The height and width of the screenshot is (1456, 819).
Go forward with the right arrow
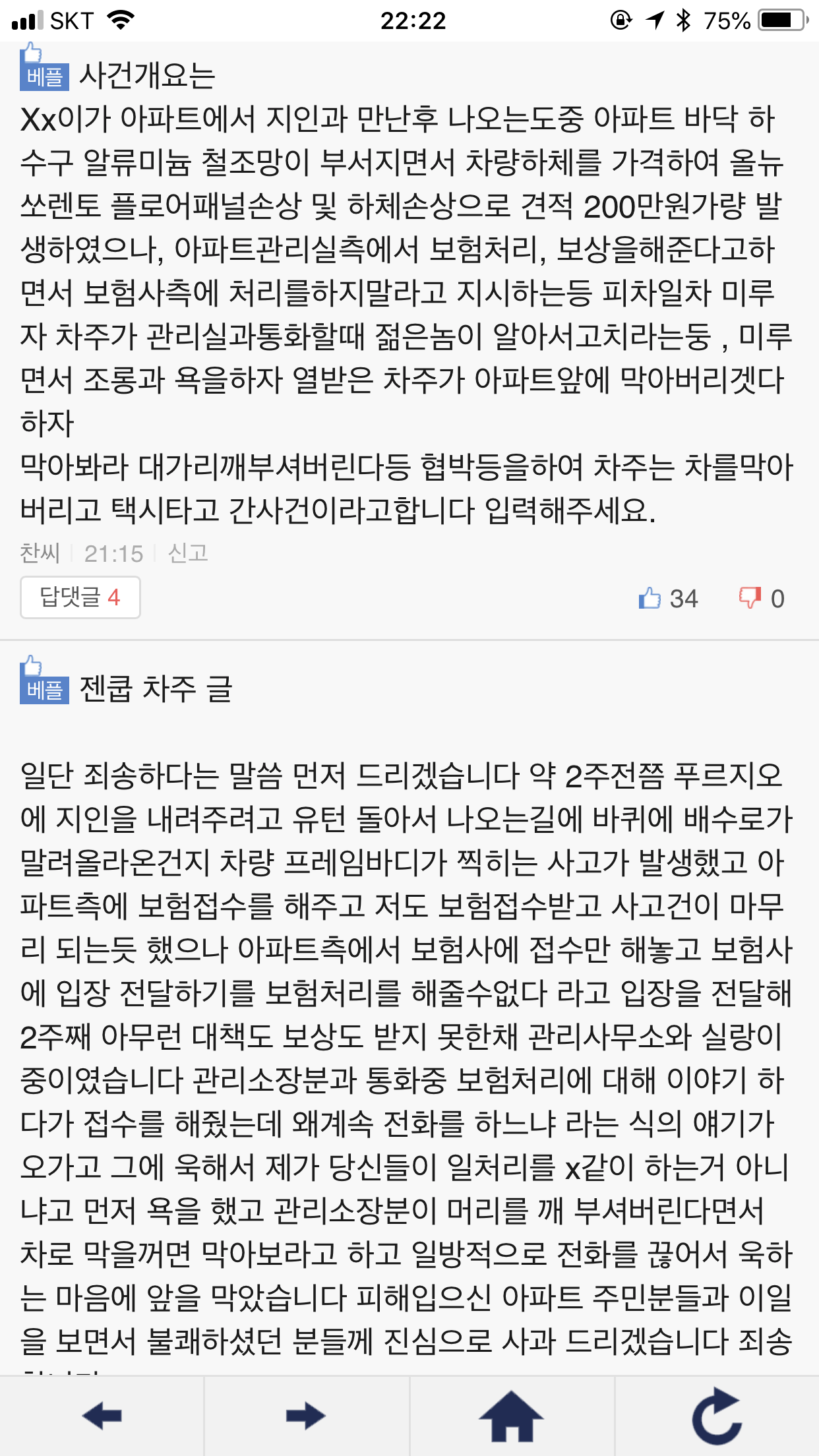tap(306, 1416)
